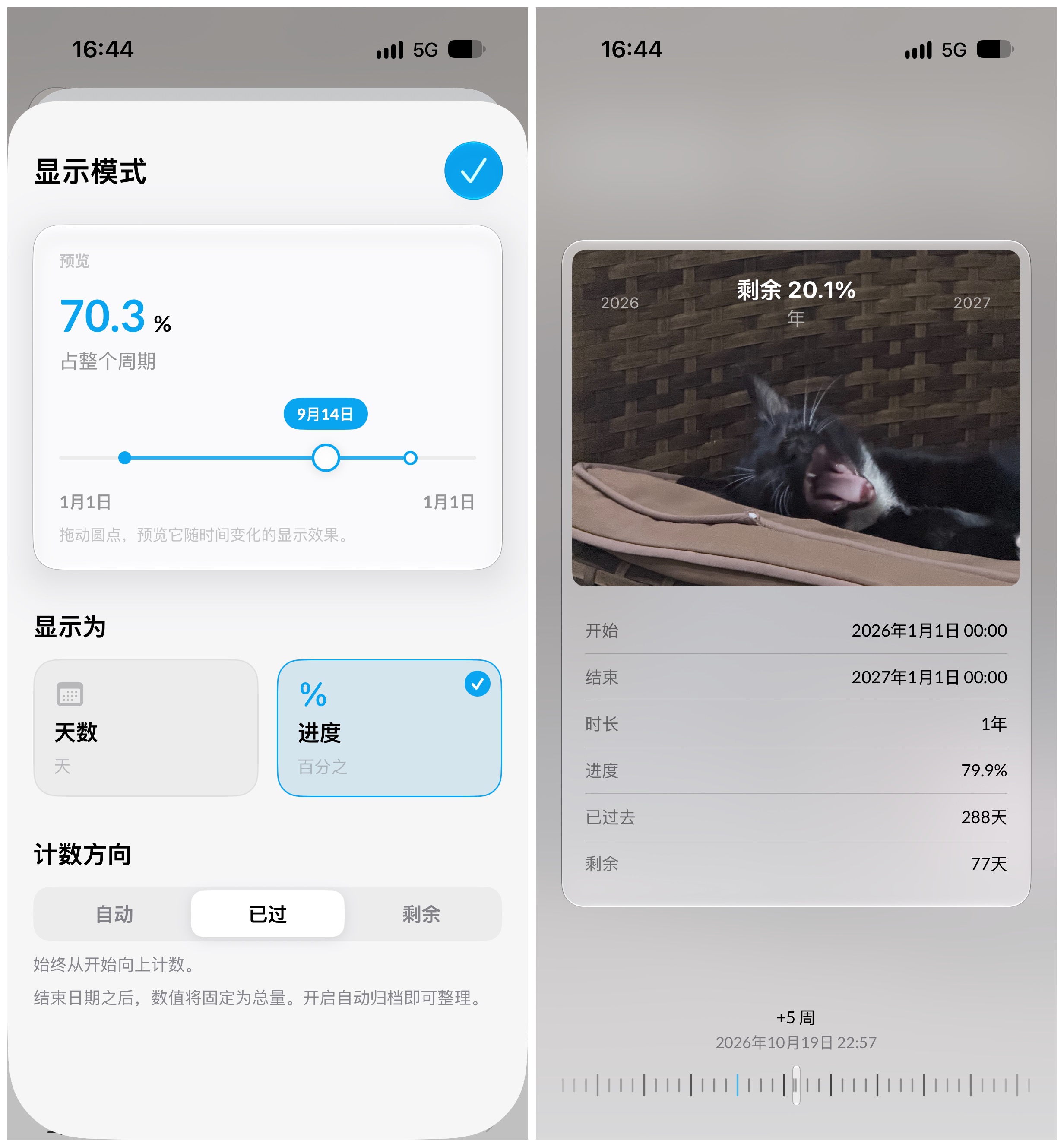Tap the preview slider handle at 9月14日
The width and height of the screenshot is (1064, 1147).
click(x=326, y=458)
